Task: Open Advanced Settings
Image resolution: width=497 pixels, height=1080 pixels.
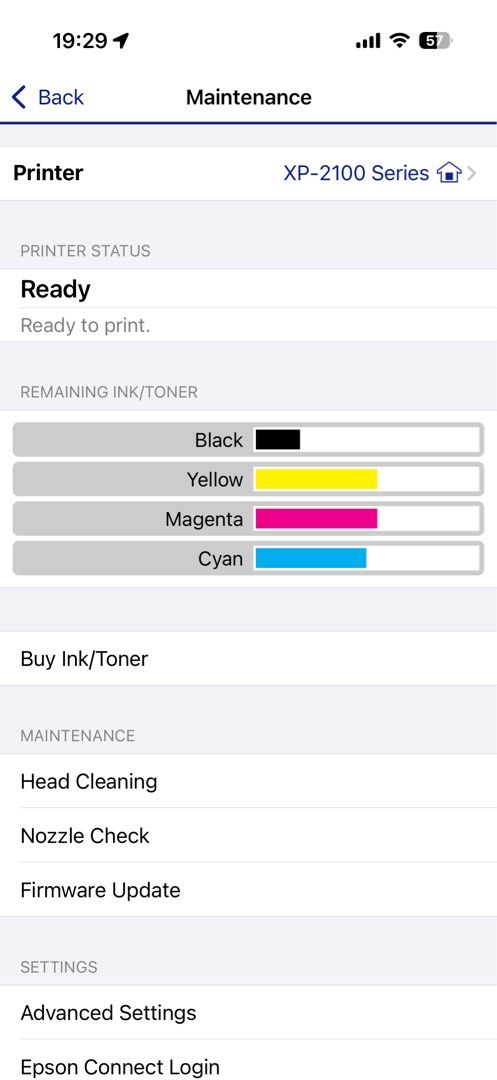Action: [x=248, y=1012]
